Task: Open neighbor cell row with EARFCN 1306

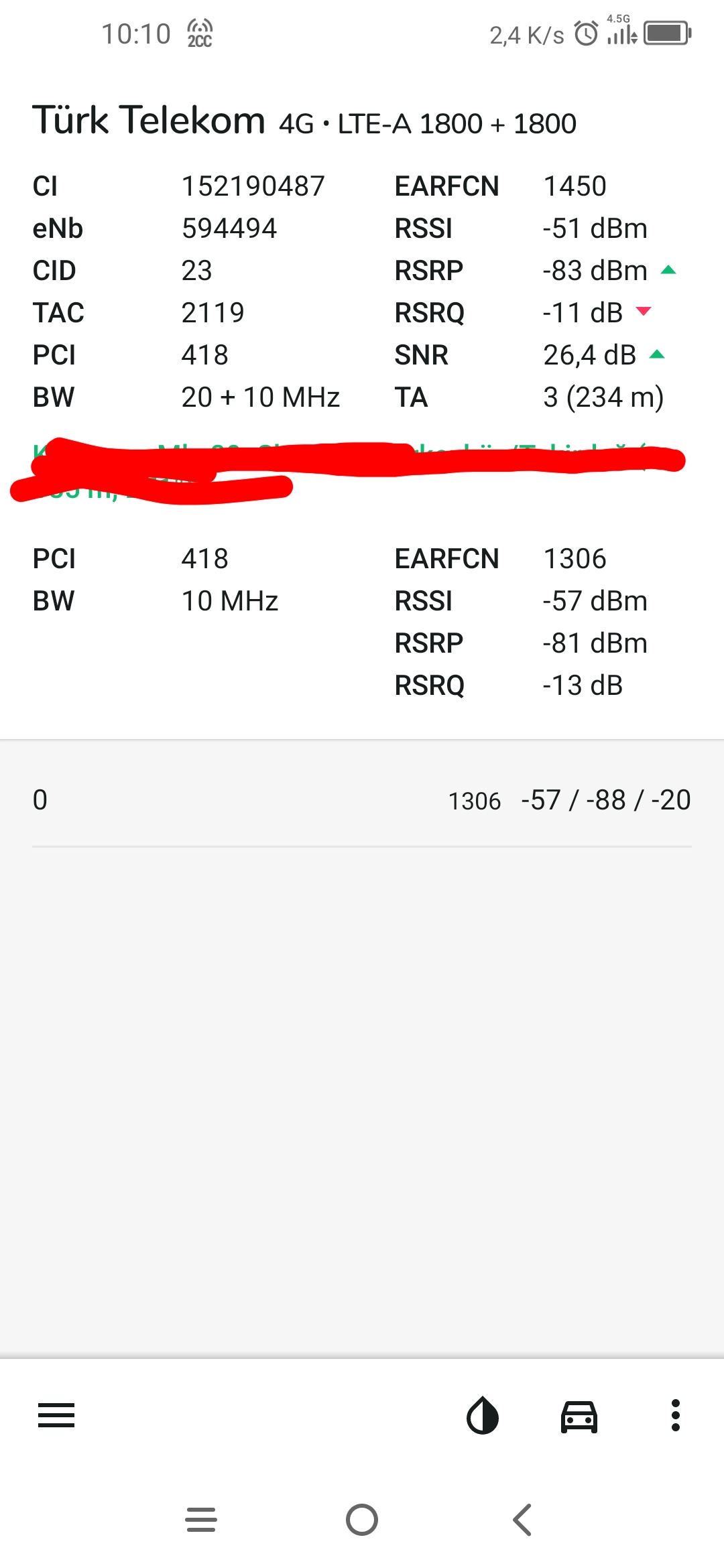Action: click(362, 800)
